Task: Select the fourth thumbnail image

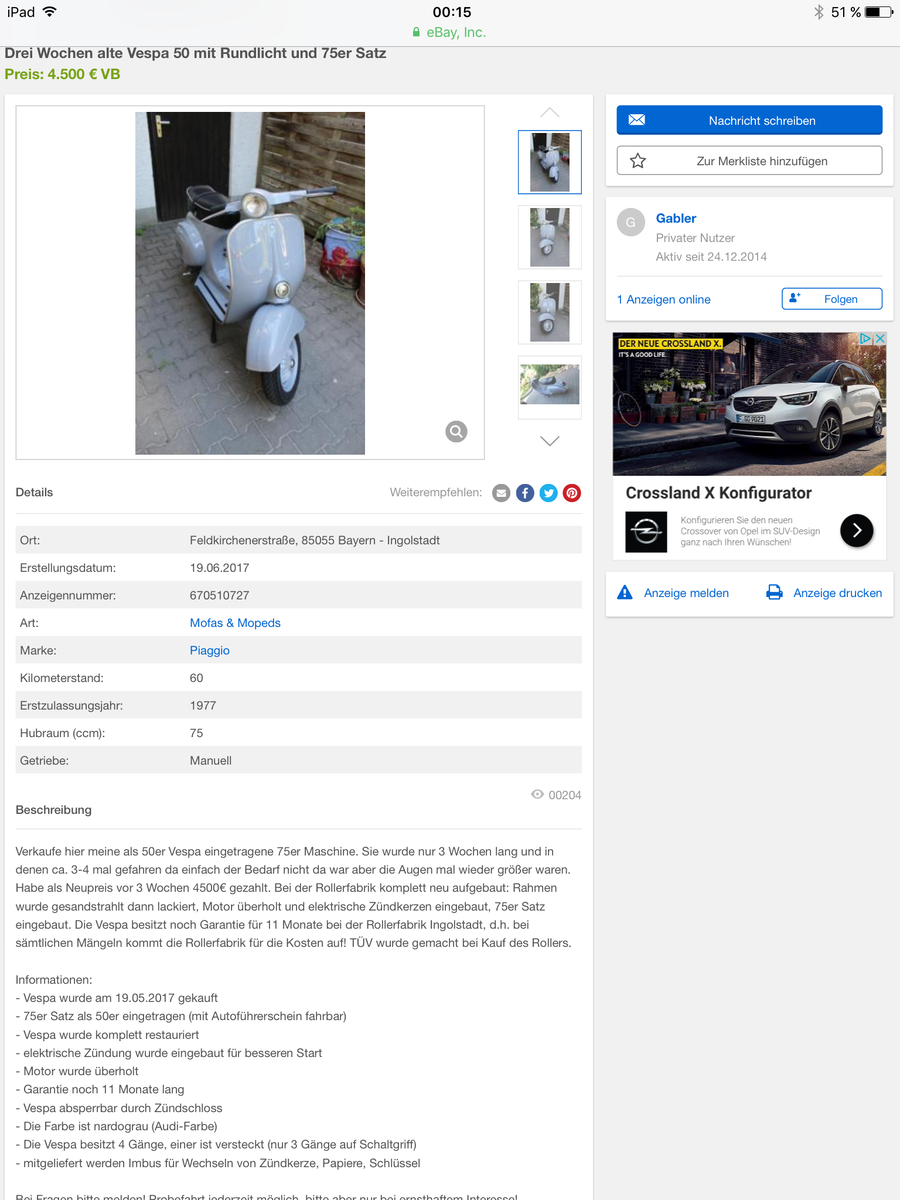Action: [x=549, y=385]
